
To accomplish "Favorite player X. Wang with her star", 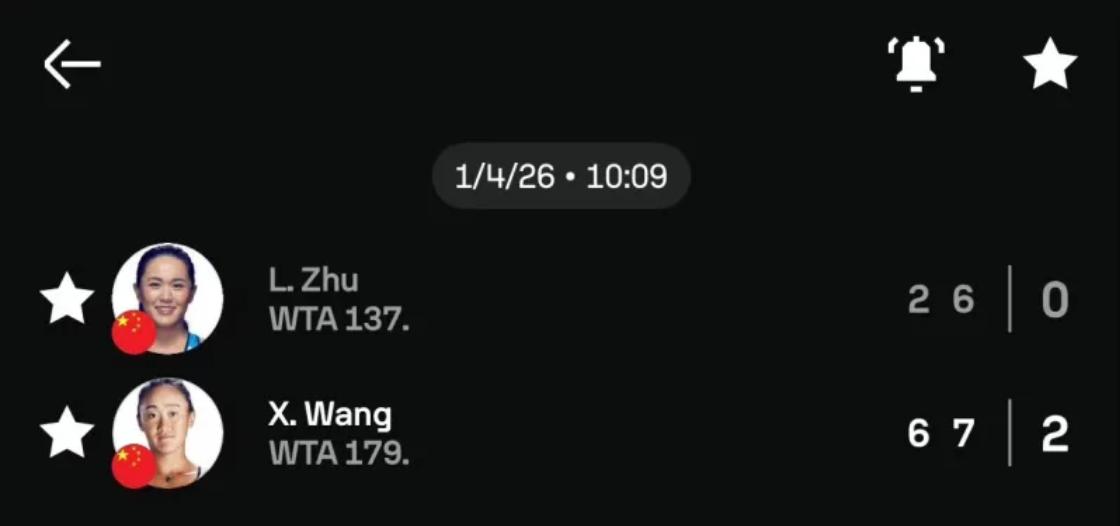I will click(66, 433).
